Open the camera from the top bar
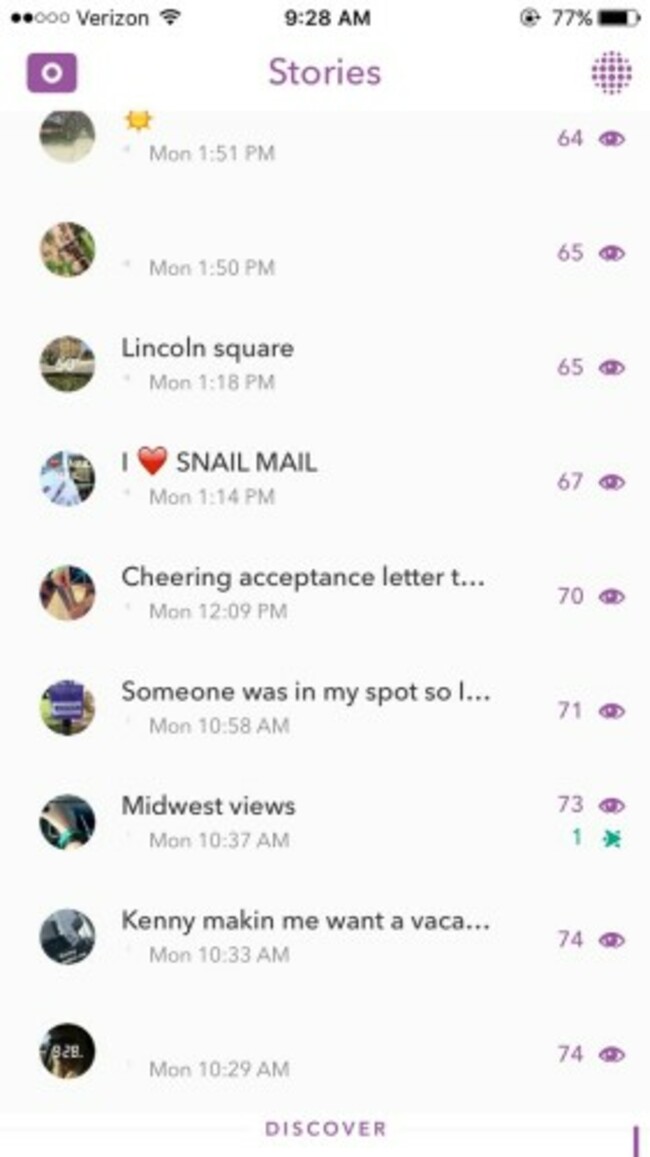The height and width of the screenshot is (1157, 650). (52, 74)
